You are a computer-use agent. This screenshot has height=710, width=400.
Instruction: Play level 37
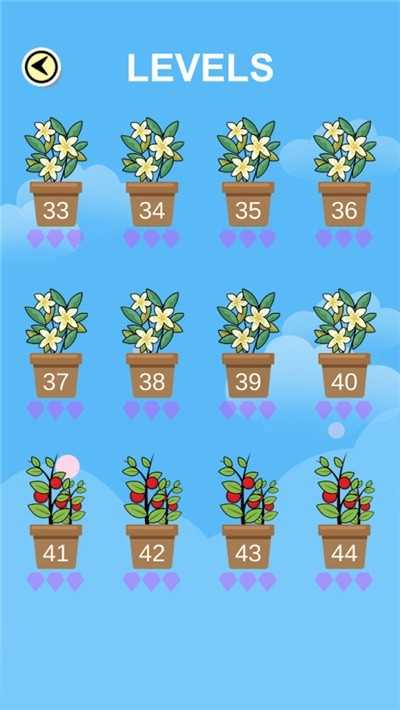pos(56,343)
